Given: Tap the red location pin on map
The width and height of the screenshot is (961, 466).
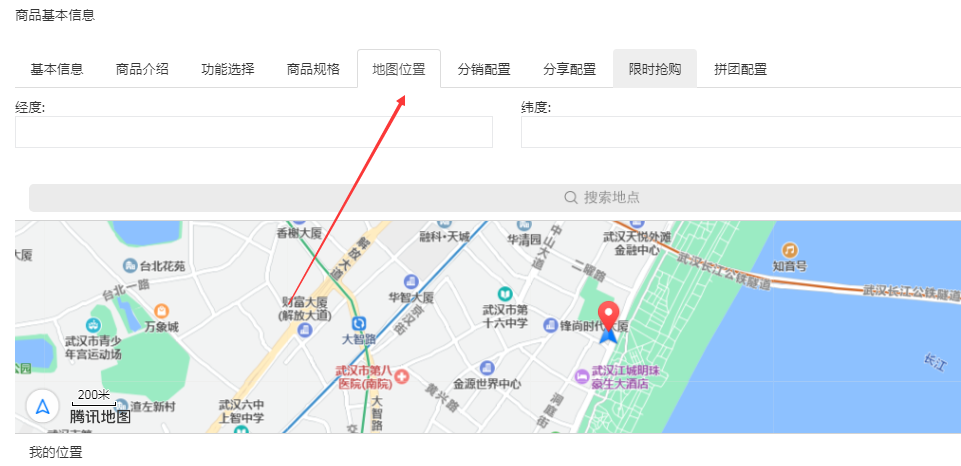Looking at the screenshot, I should [608, 316].
